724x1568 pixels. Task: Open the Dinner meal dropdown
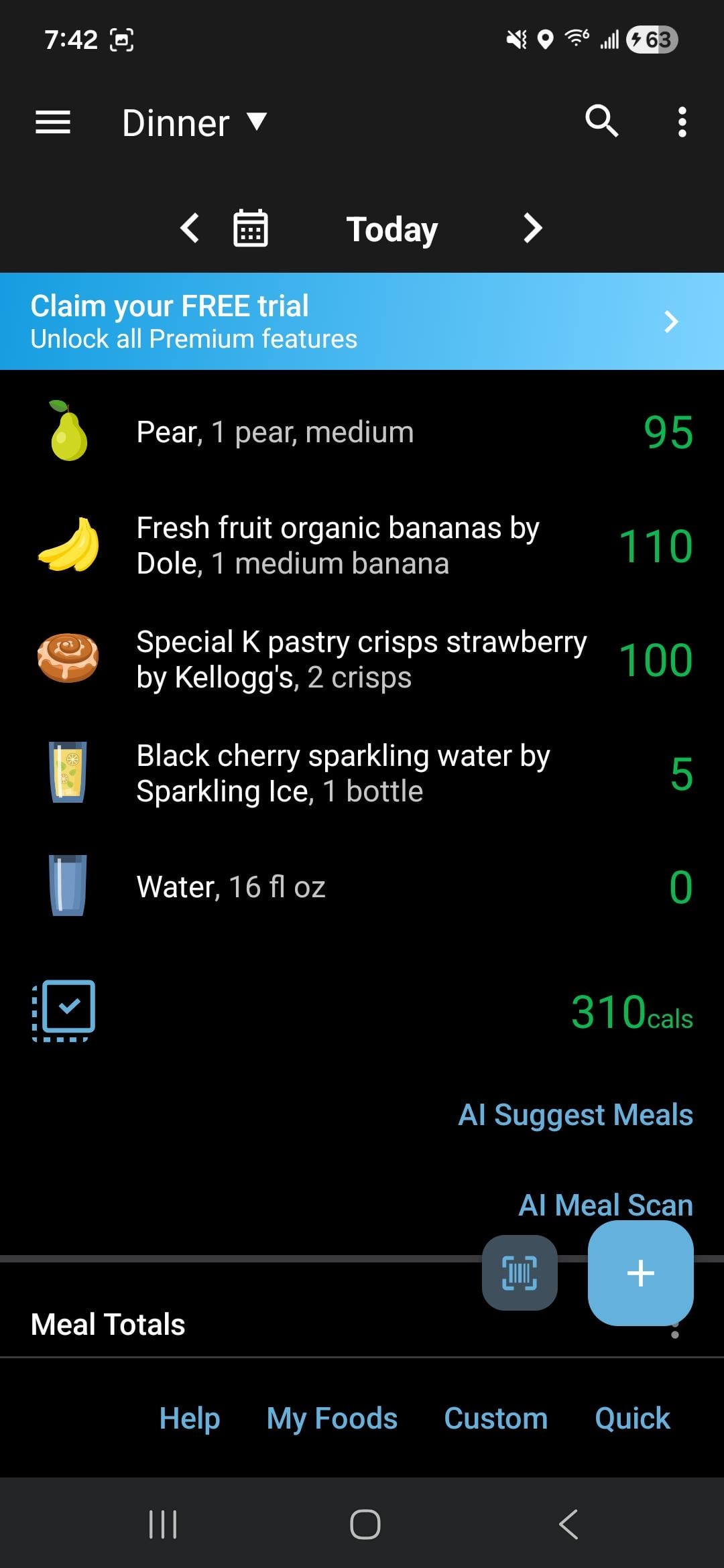coord(194,123)
